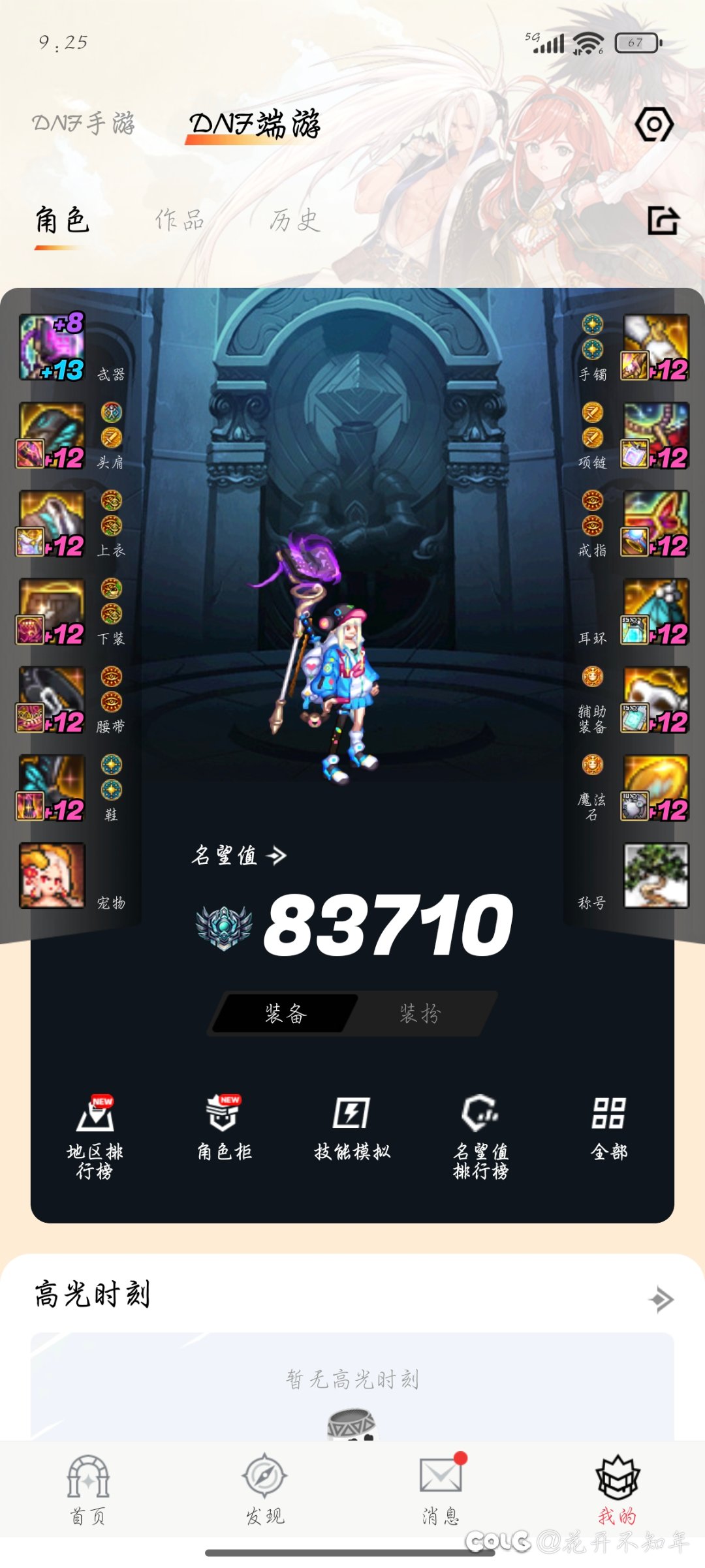Switch to the 历史 tab
The width and height of the screenshot is (705, 1568).
coord(294,221)
